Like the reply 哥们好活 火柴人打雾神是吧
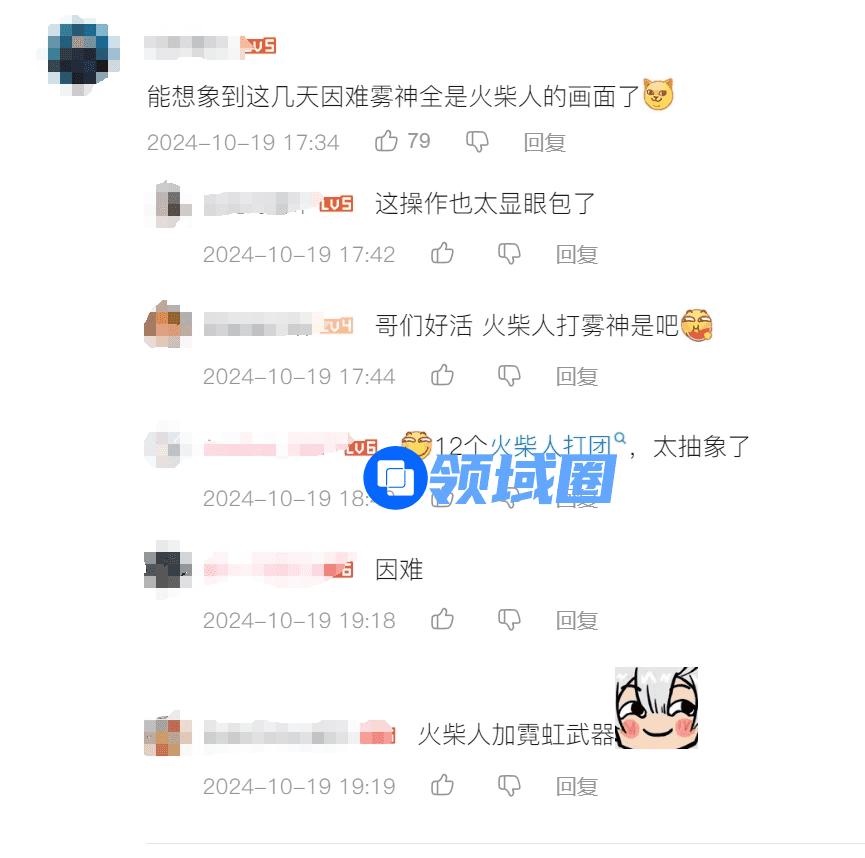Image resolution: width=865 pixels, height=858 pixels. (x=443, y=376)
